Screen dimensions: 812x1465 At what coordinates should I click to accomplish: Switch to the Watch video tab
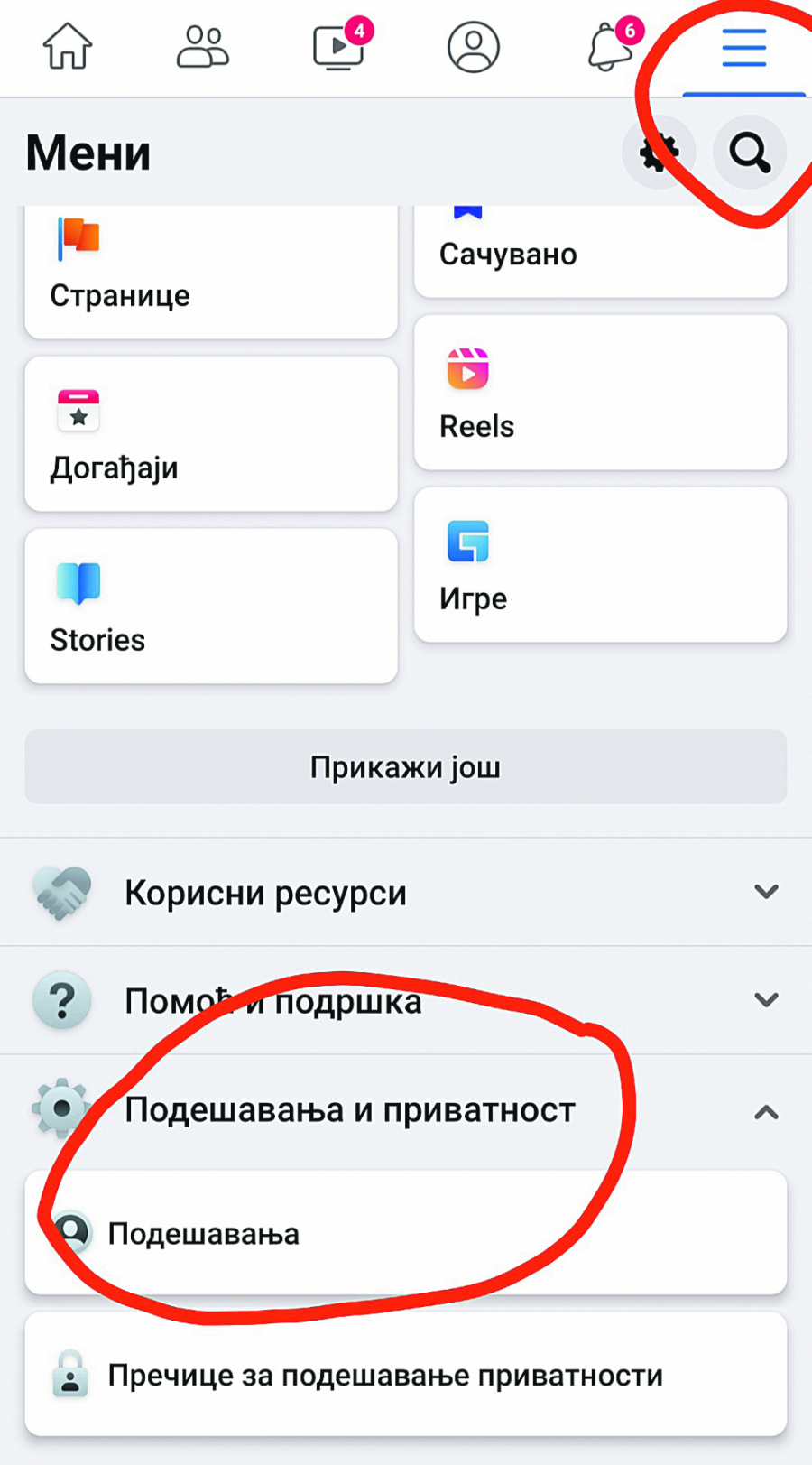pyautogui.click(x=338, y=47)
